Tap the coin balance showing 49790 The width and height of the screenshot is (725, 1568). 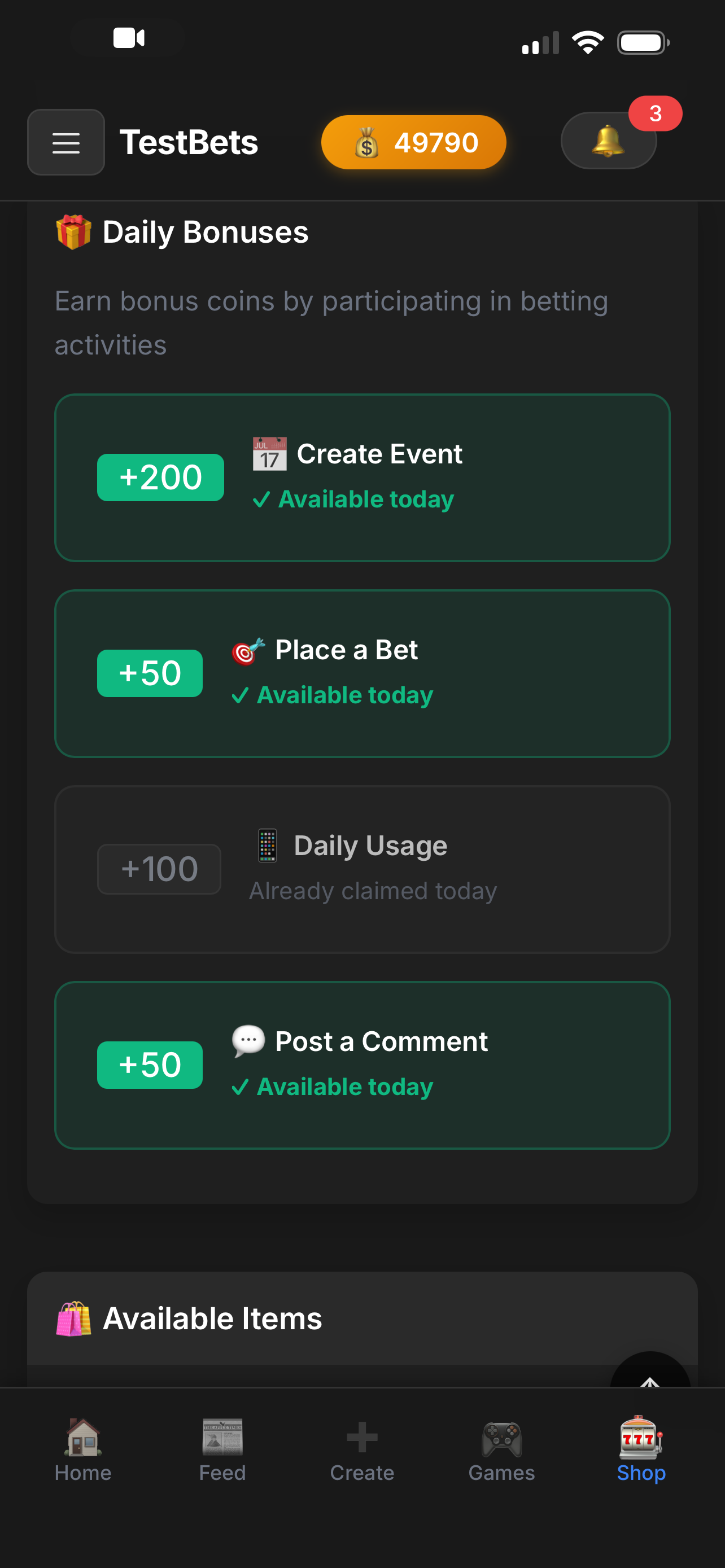click(x=413, y=141)
